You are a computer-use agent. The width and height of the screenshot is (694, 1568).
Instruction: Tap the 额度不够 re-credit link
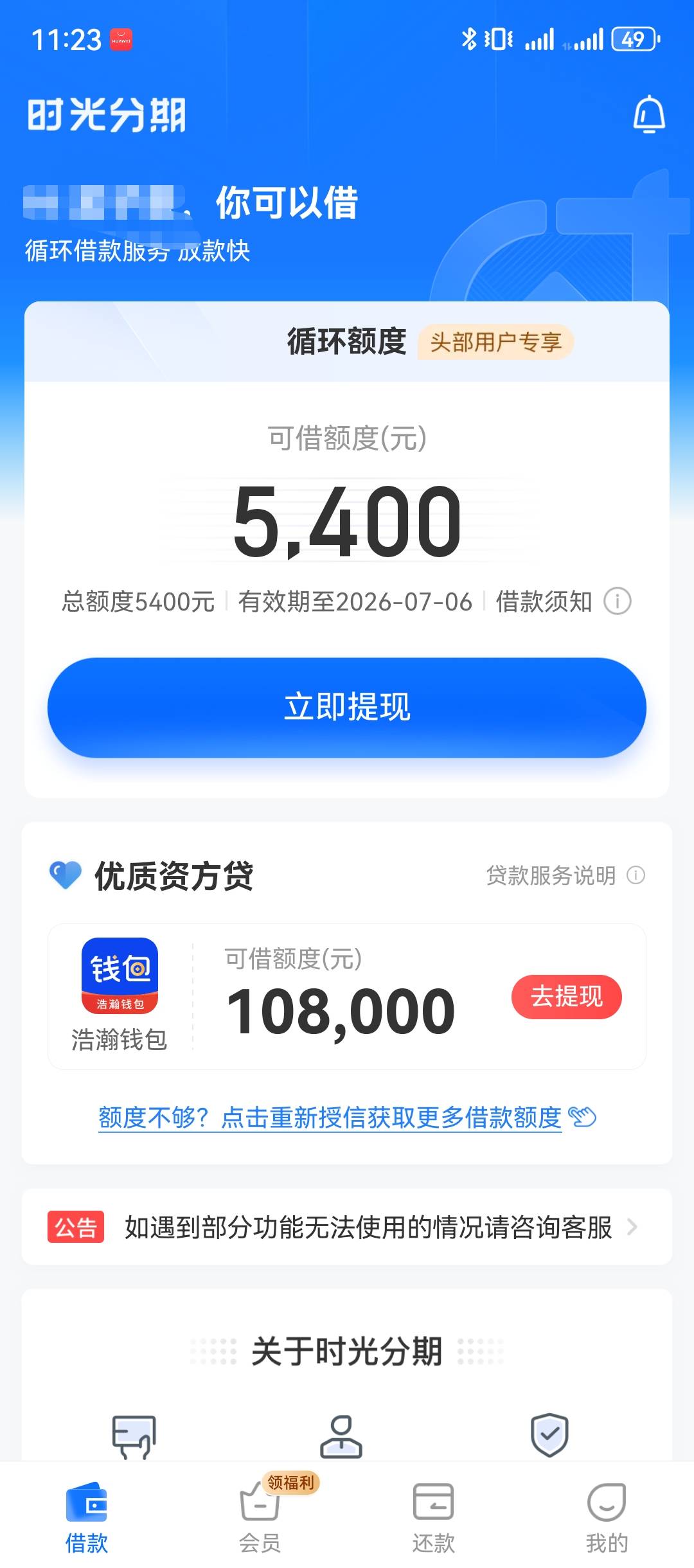click(x=347, y=1118)
